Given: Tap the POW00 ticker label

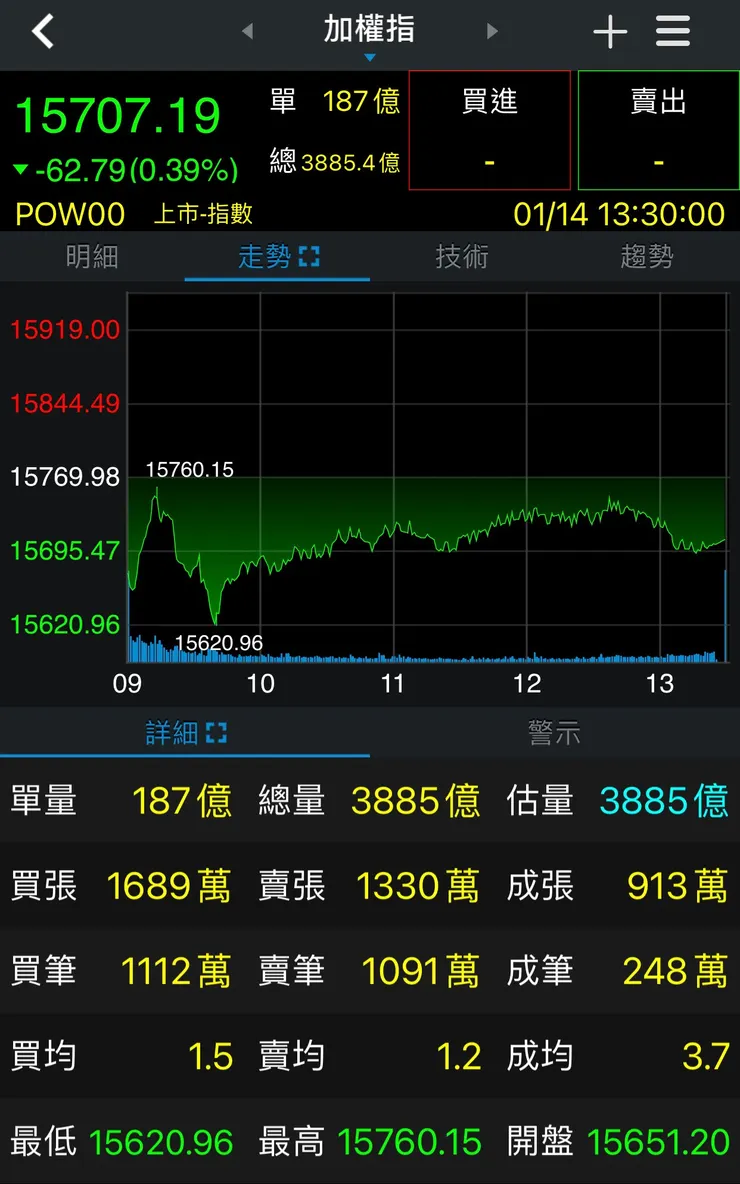Looking at the screenshot, I should tap(69, 213).
